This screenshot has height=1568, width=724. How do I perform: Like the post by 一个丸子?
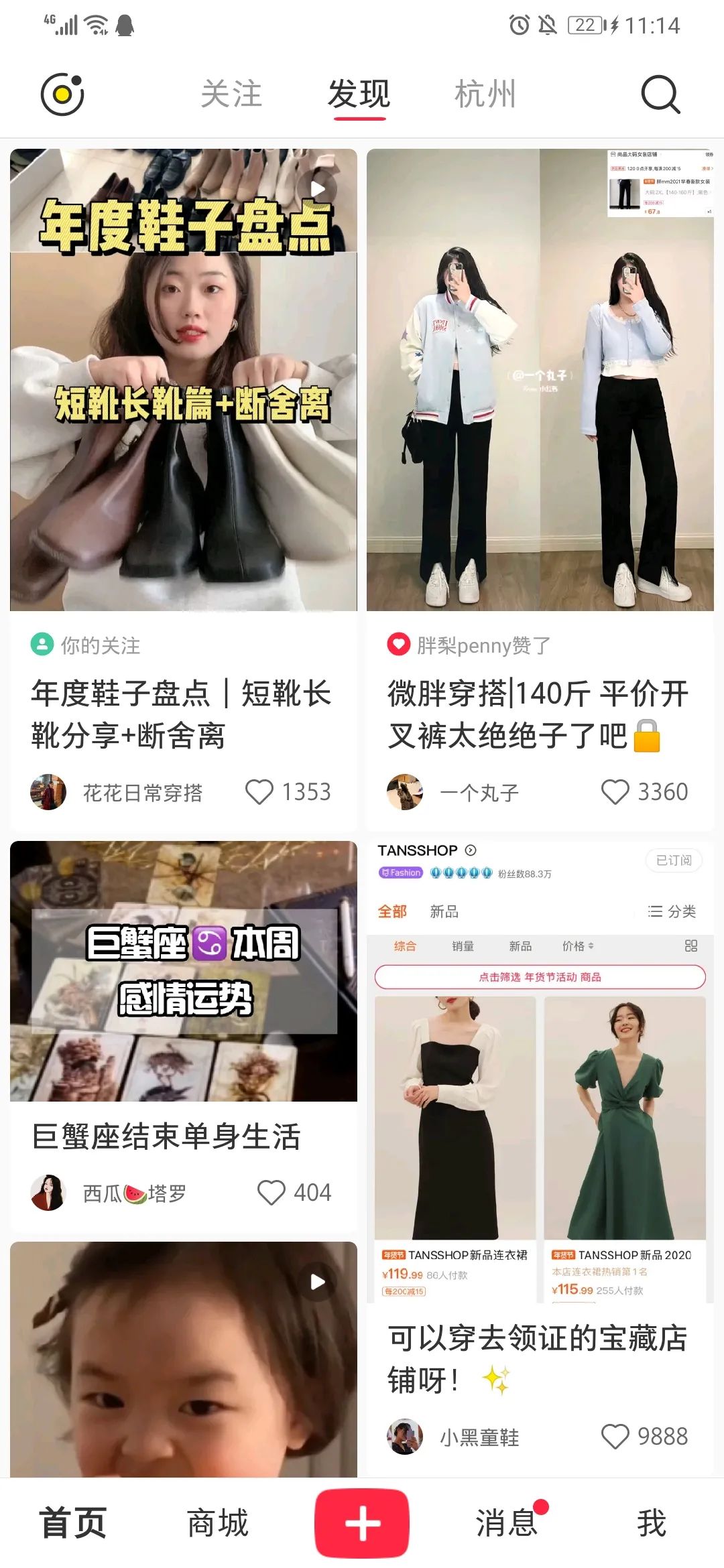pyautogui.click(x=615, y=792)
